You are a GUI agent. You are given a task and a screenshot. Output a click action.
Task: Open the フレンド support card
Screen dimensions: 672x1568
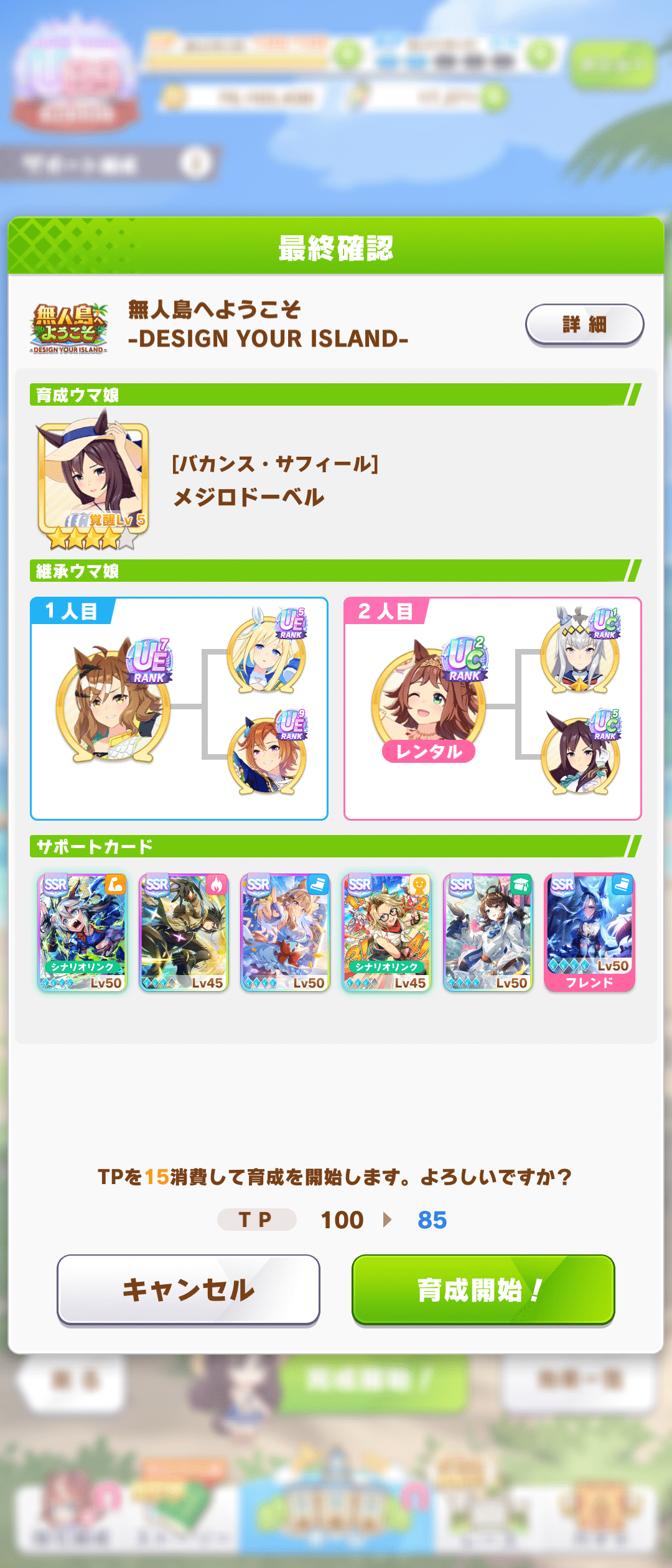click(589, 931)
